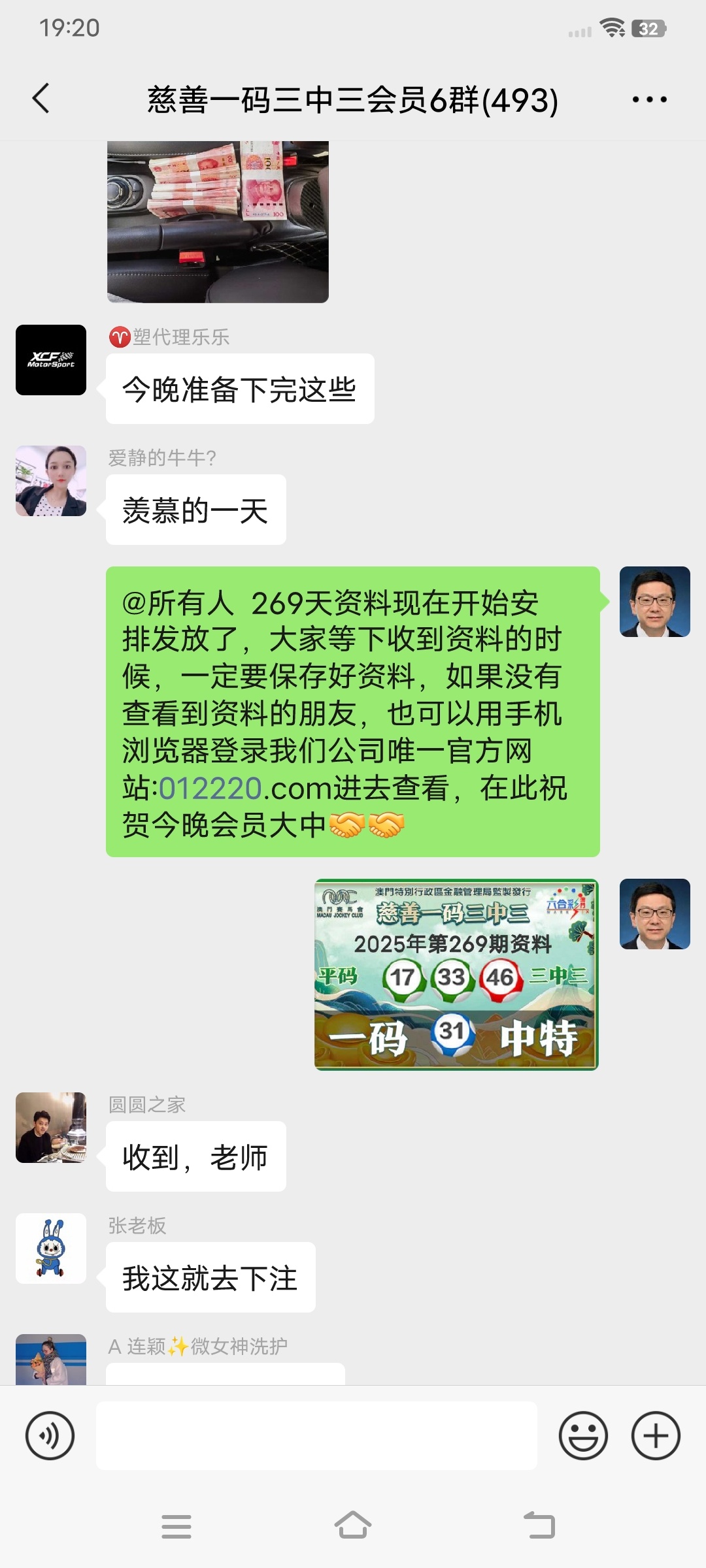Open recent apps from navigation bar
This screenshot has width=706, height=1568.
tap(176, 1526)
